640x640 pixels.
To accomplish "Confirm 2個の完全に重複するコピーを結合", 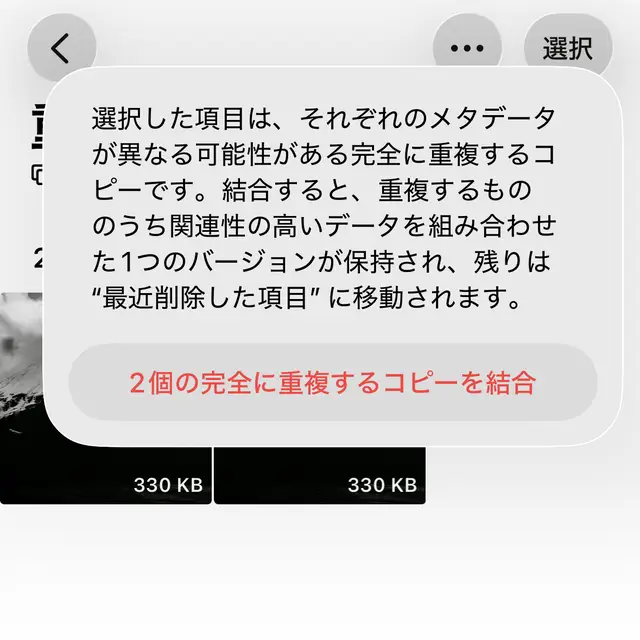I will (x=333, y=383).
